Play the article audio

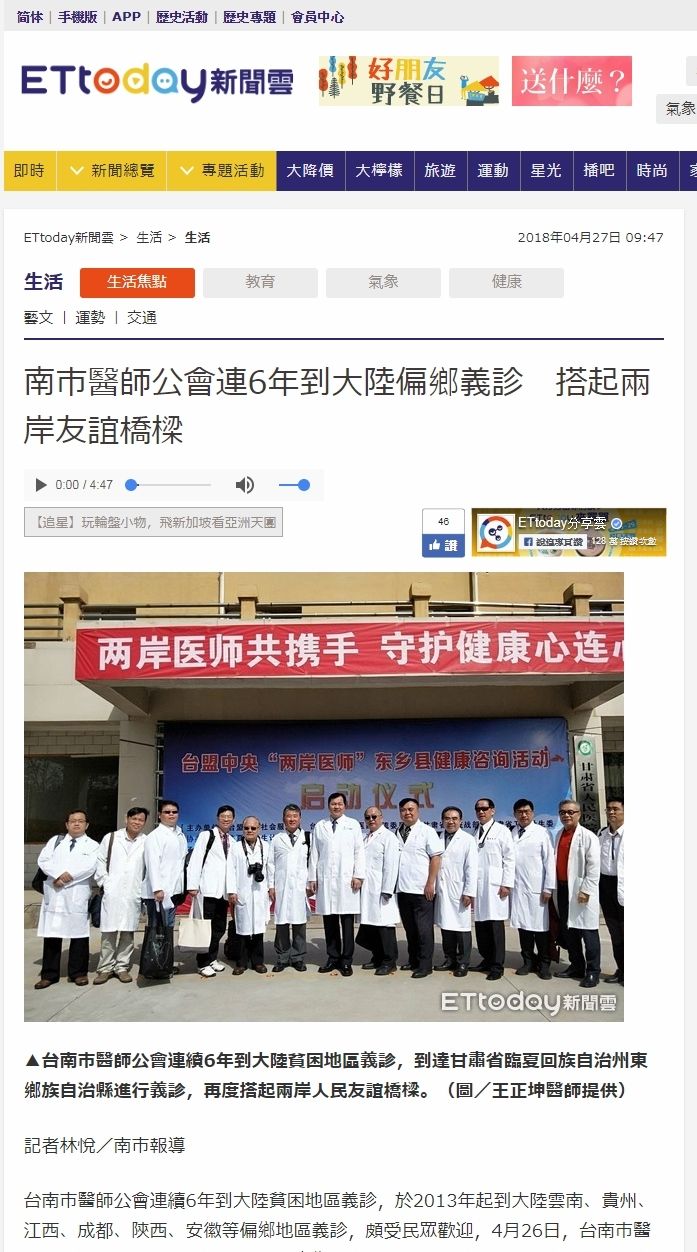41,485
